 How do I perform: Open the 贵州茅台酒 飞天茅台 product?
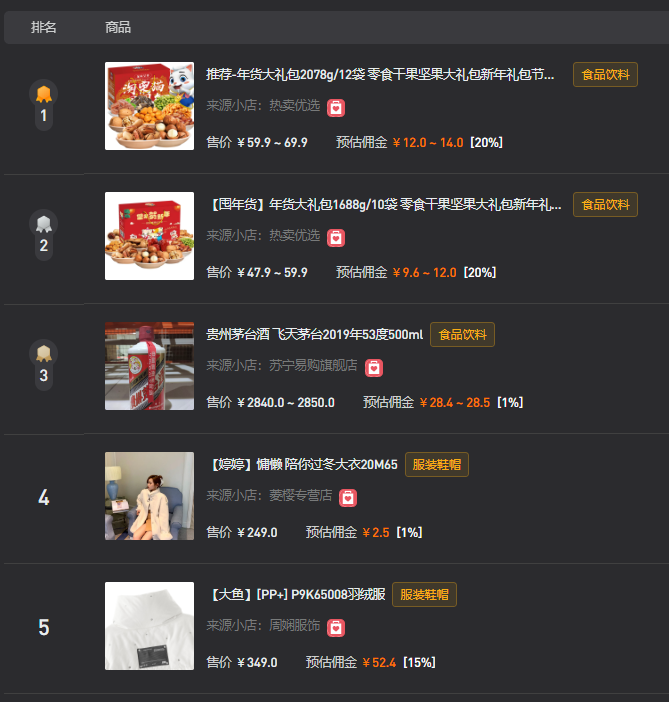click(314, 335)
